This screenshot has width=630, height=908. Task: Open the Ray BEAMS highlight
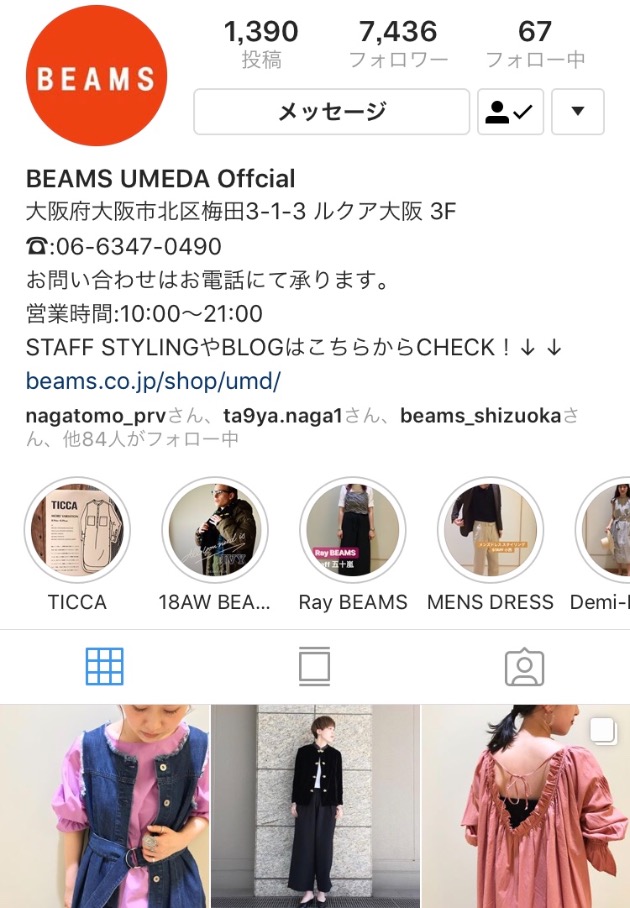(352, 531)
